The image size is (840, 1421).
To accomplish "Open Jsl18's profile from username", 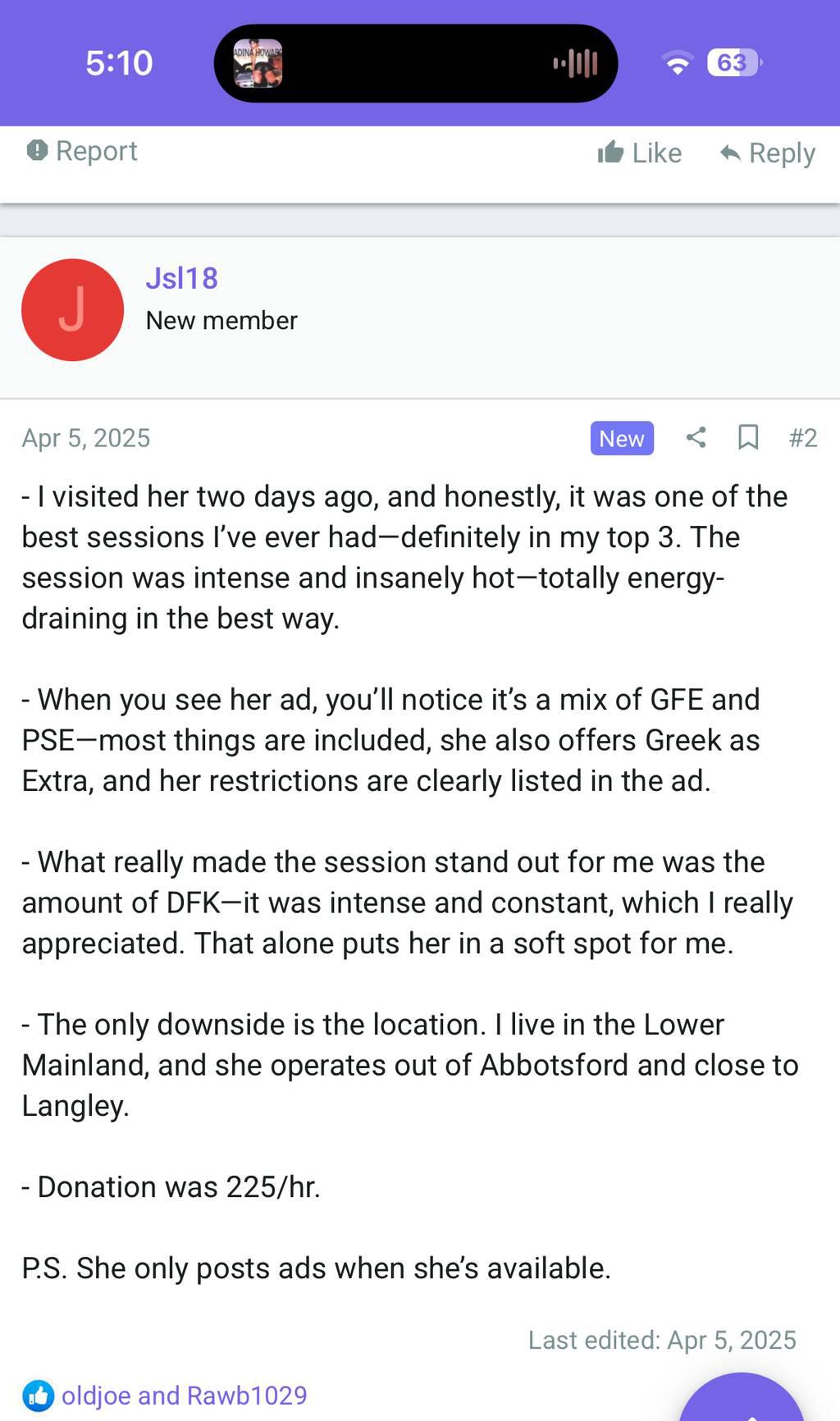I will pos(181,278).
